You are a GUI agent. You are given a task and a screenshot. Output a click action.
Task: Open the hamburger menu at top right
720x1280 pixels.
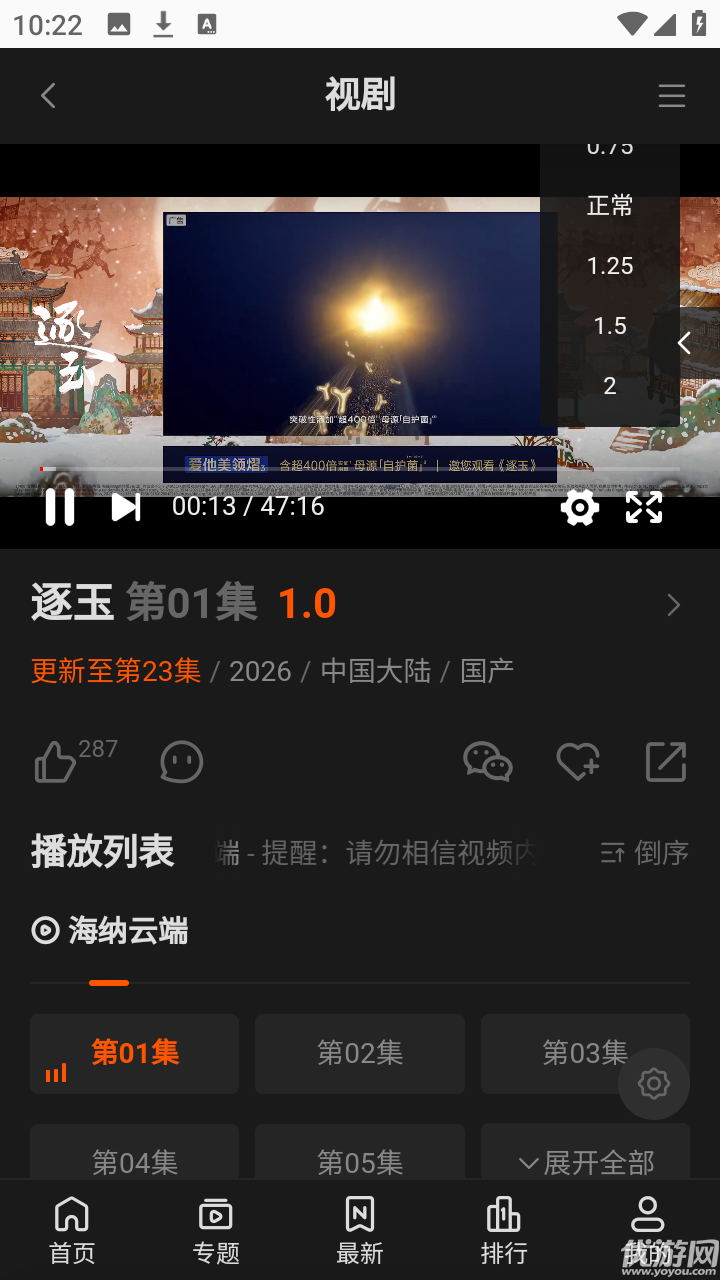point(671,95)
